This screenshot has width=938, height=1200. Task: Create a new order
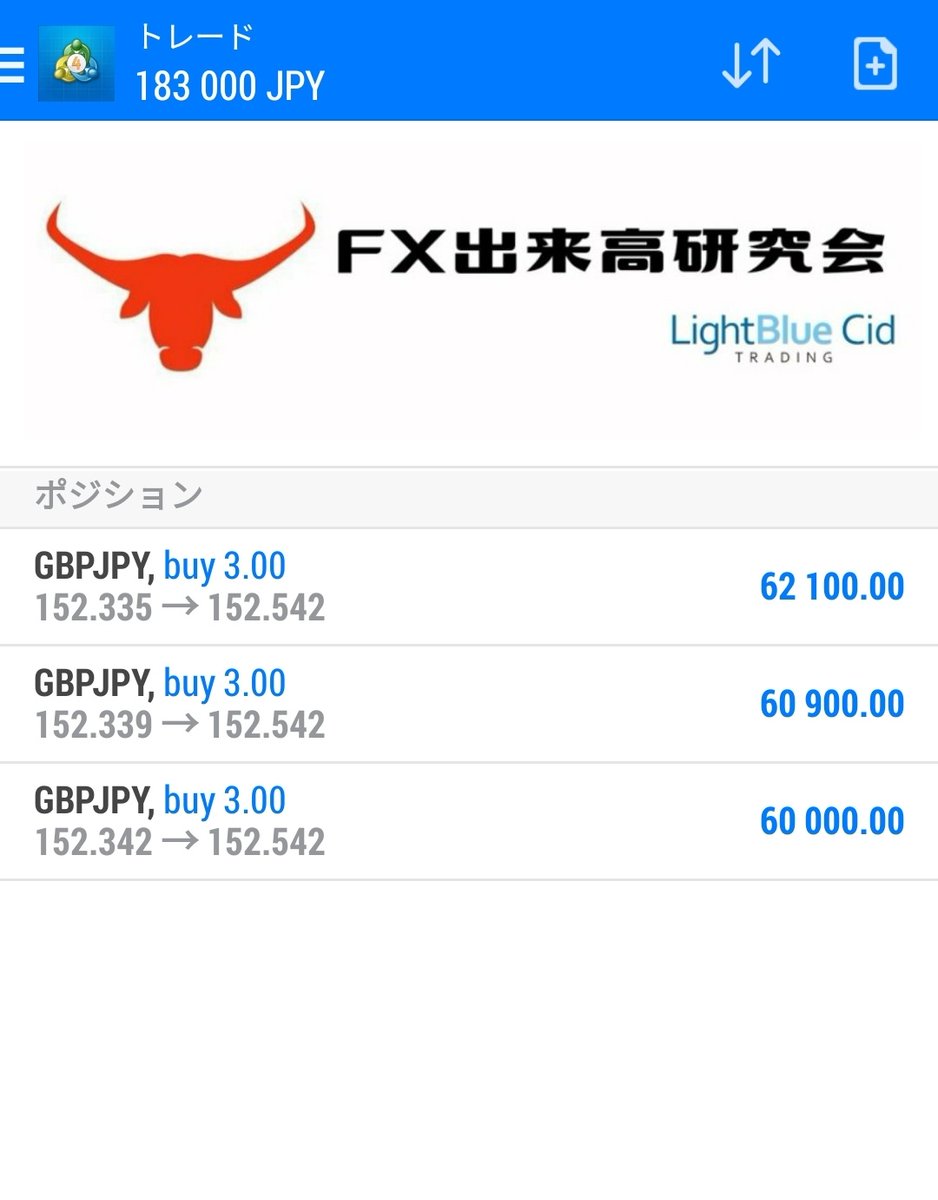[x=874, y=64]
